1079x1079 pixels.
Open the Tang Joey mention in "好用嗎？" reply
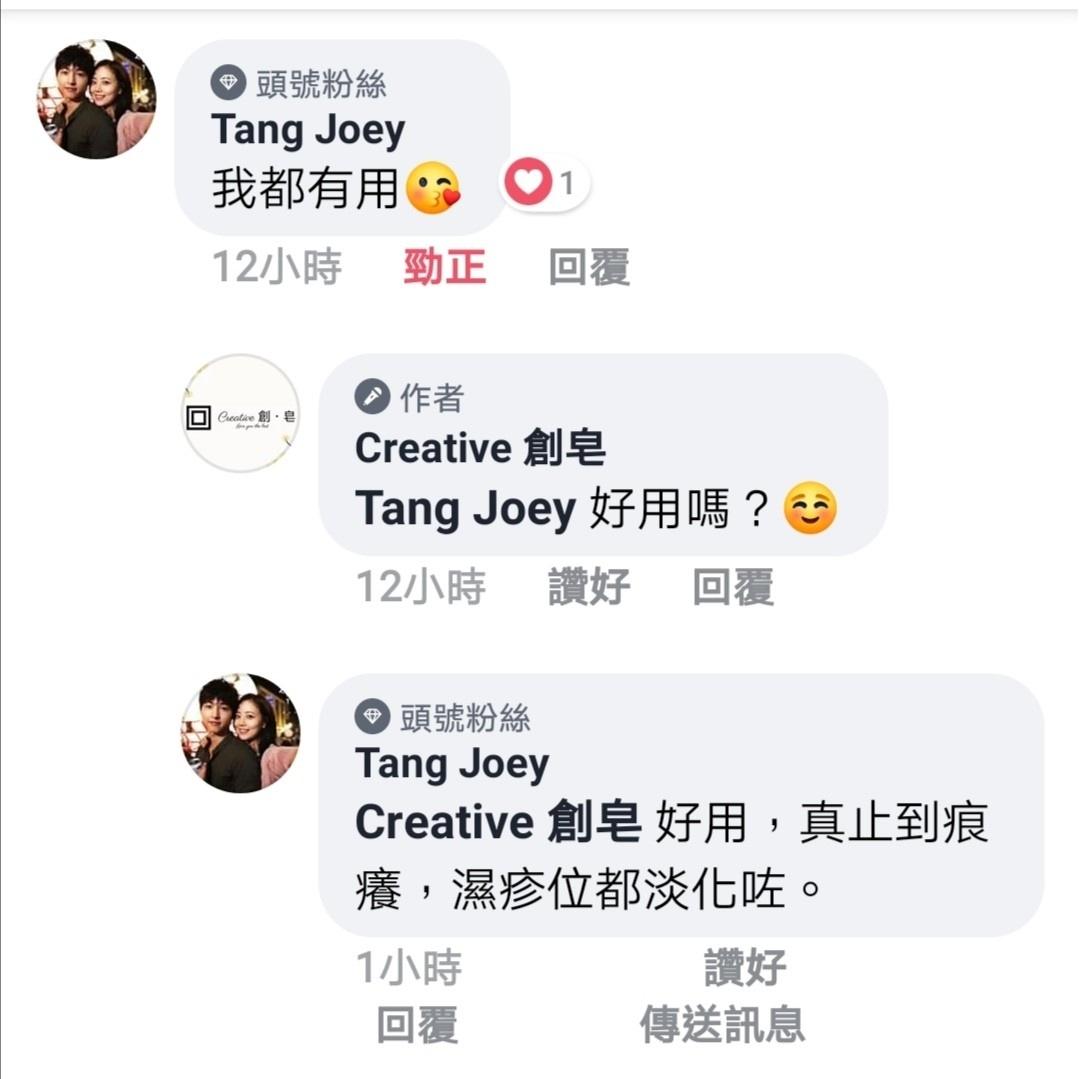pos(465,510)
